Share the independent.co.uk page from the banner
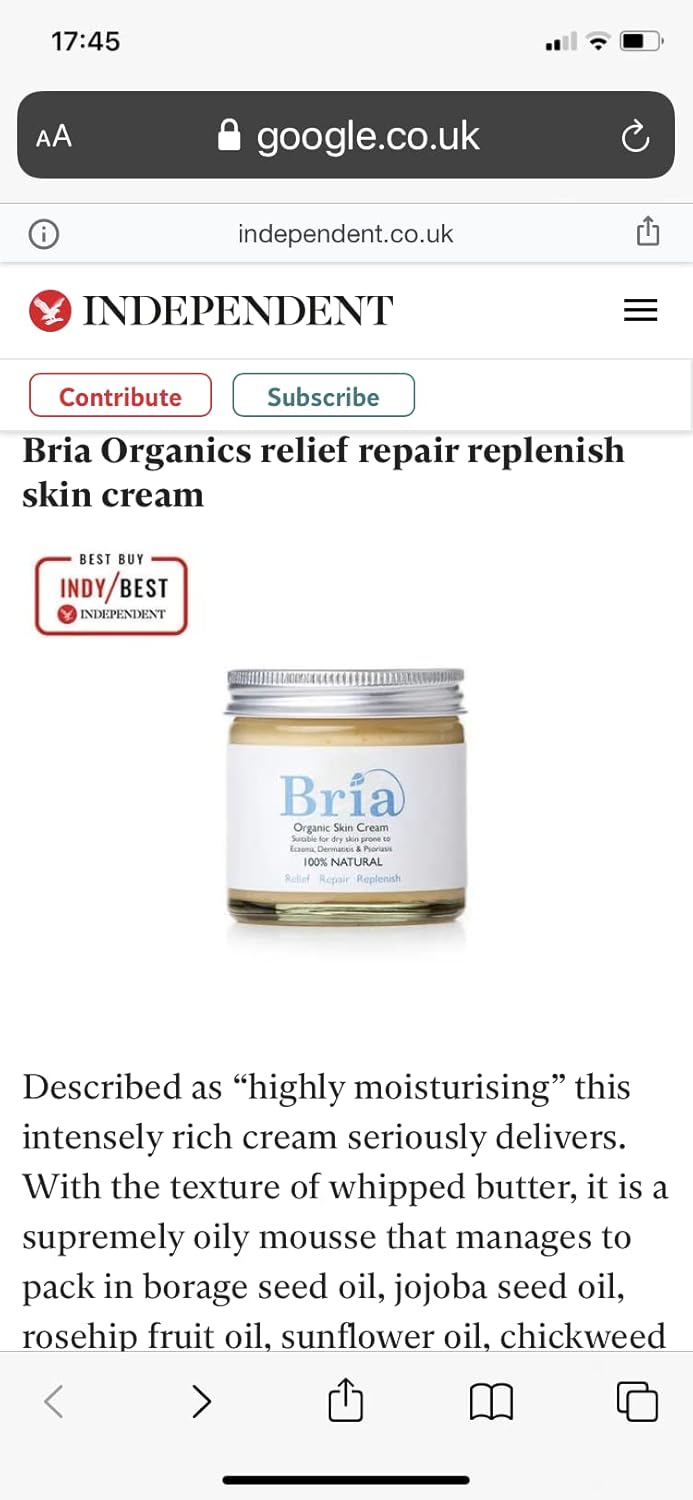 pos(648,232)
